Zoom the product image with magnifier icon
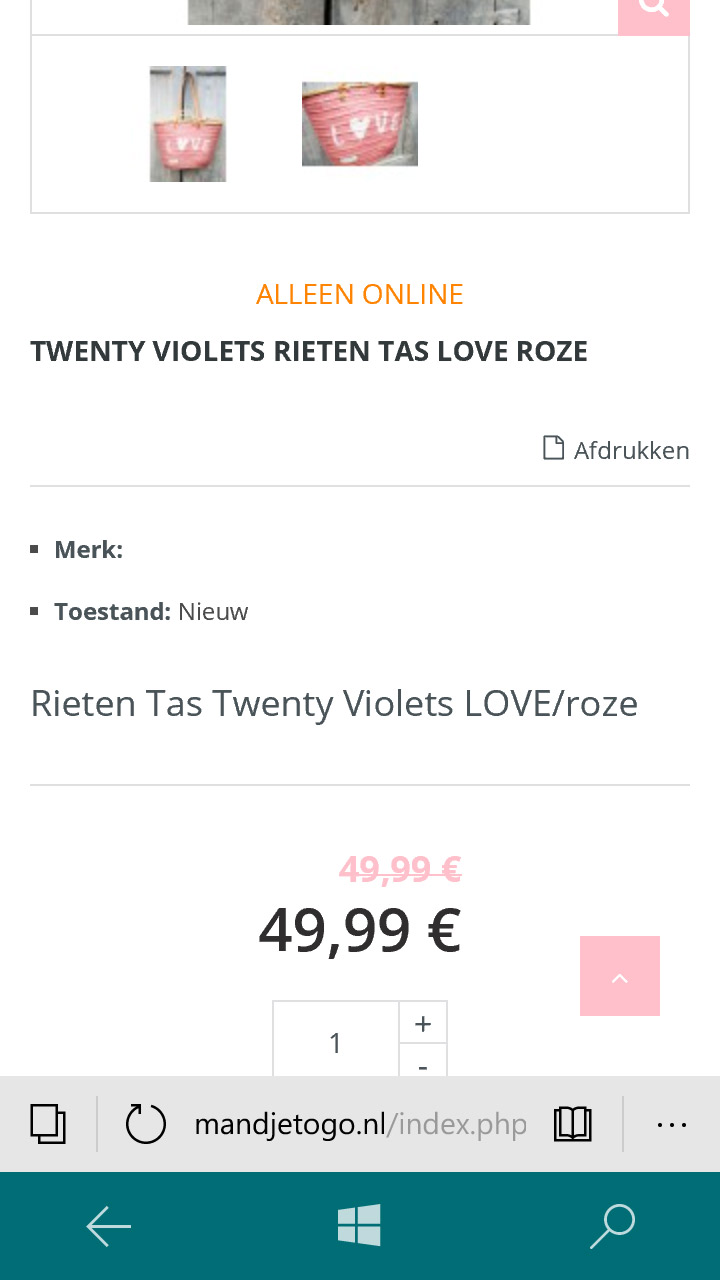 pyautogui.click(x=654, y=12)
